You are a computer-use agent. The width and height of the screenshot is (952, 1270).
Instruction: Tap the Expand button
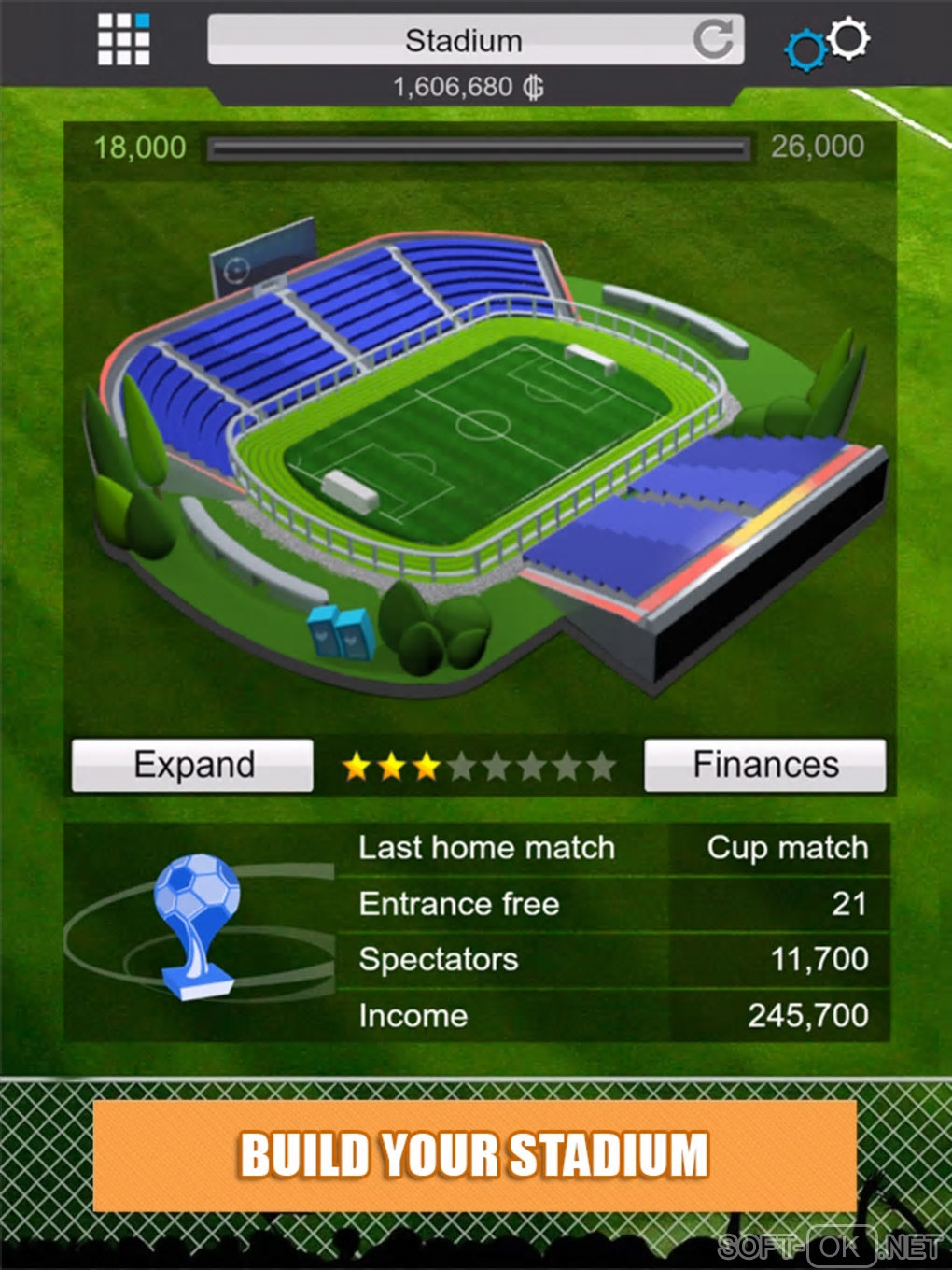(192, 765)
